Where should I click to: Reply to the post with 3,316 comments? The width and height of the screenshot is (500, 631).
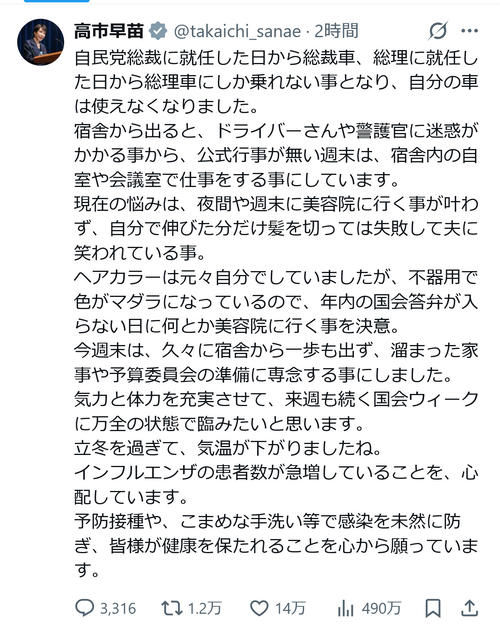click(x=106, y=608)
